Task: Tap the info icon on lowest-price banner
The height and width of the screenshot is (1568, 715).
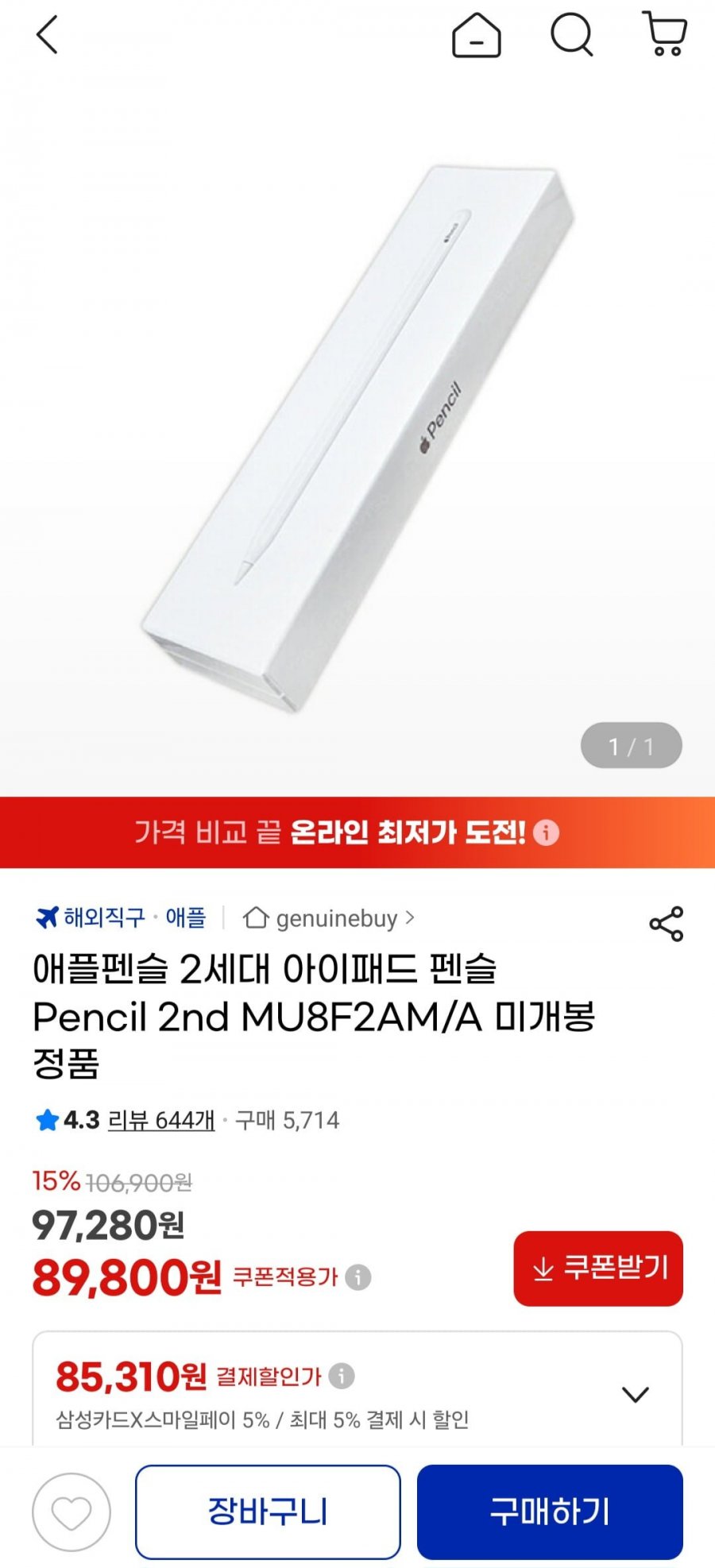Action: (546, 832)
